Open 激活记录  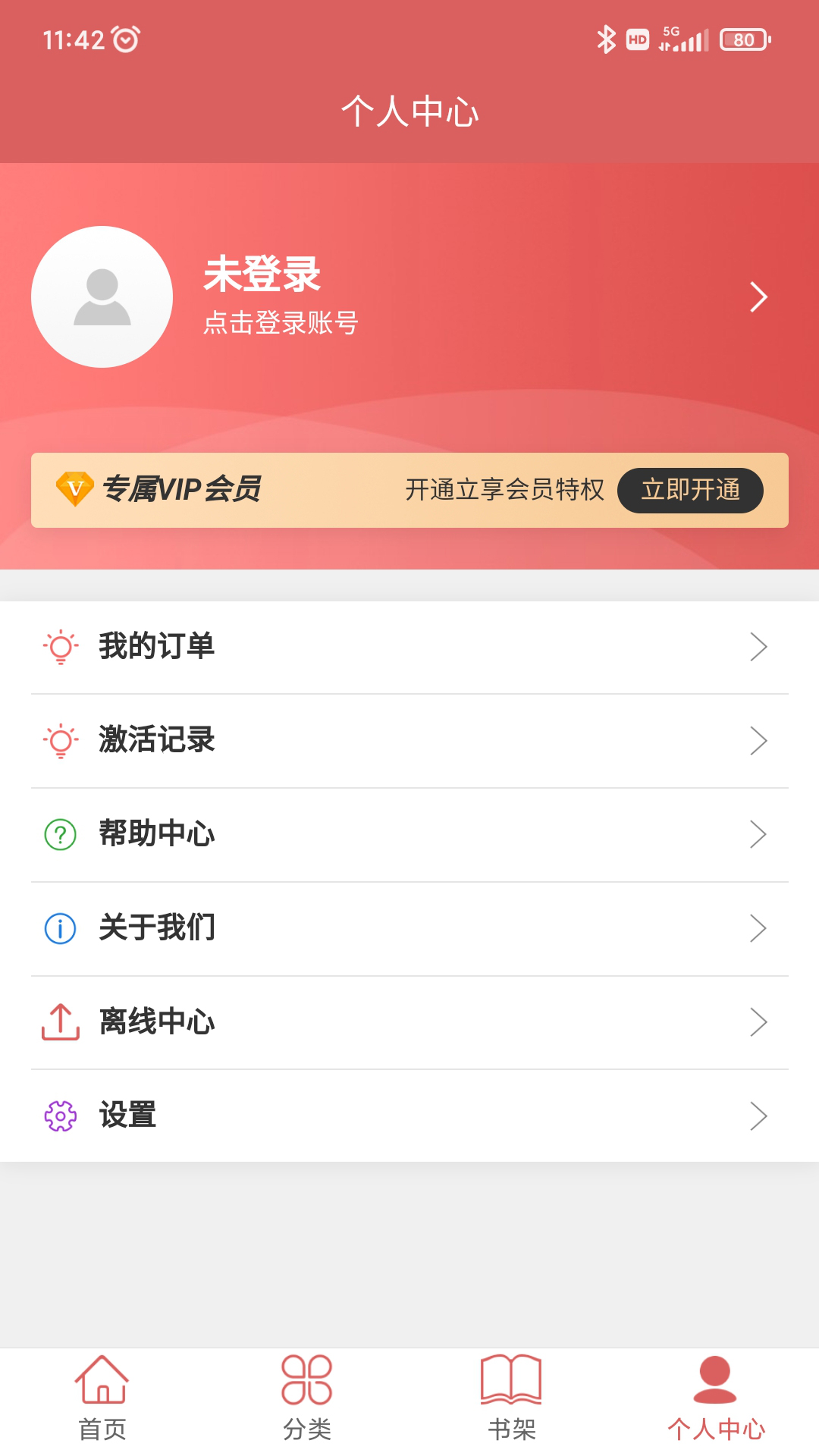409,741
